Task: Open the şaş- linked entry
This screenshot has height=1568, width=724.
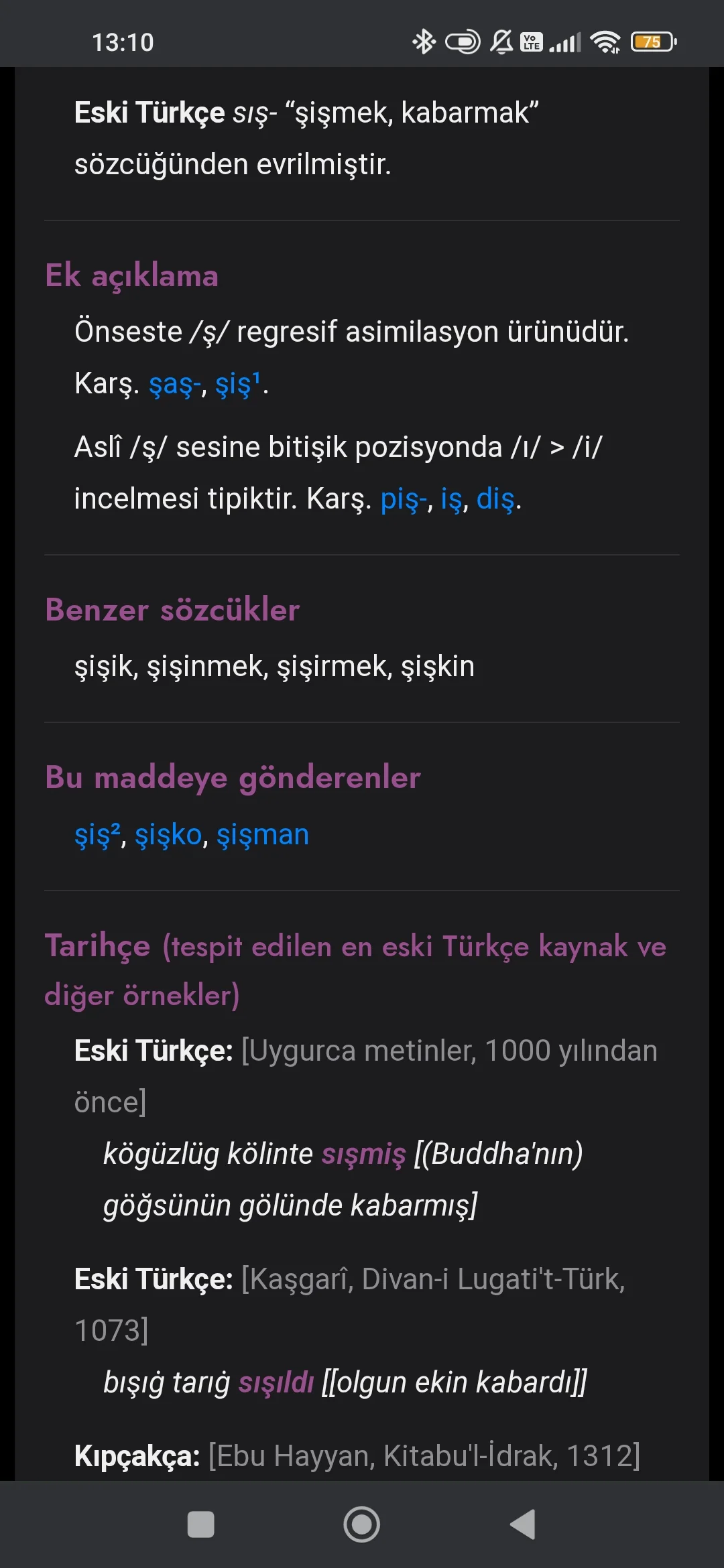Action: [x=174, y=385]
